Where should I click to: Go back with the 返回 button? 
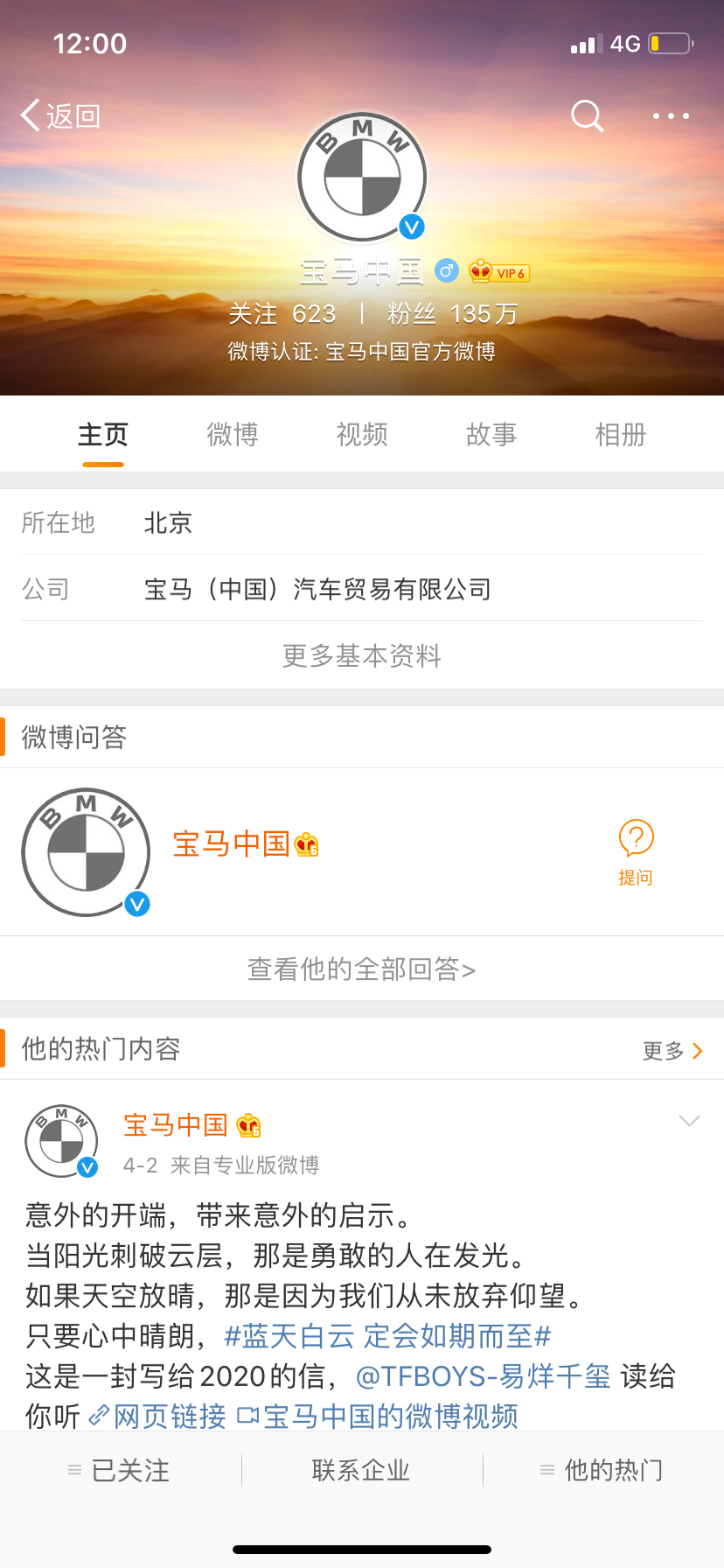(61, 115)
